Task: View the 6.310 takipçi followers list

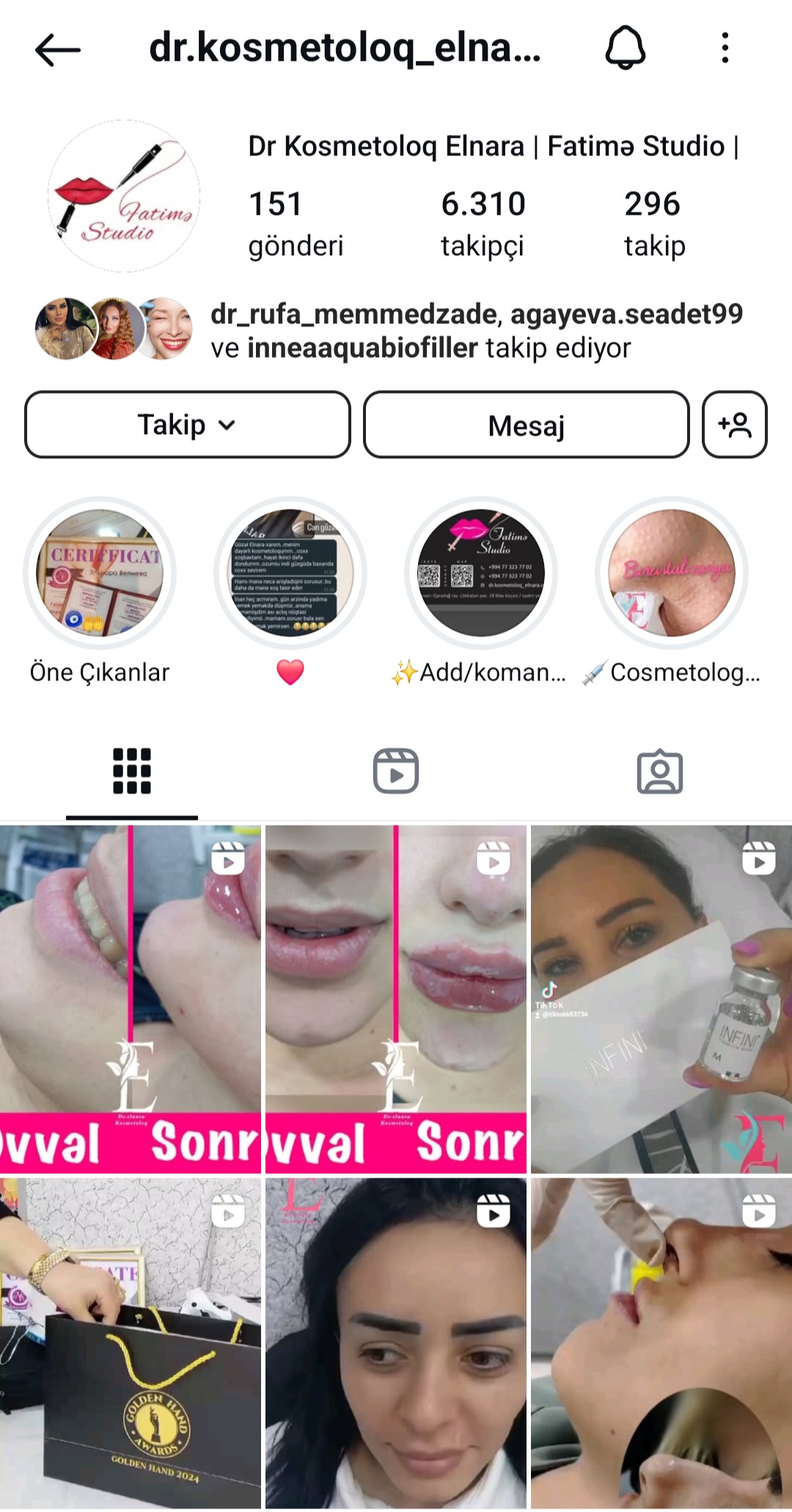Action: click(x=483, y=223)
